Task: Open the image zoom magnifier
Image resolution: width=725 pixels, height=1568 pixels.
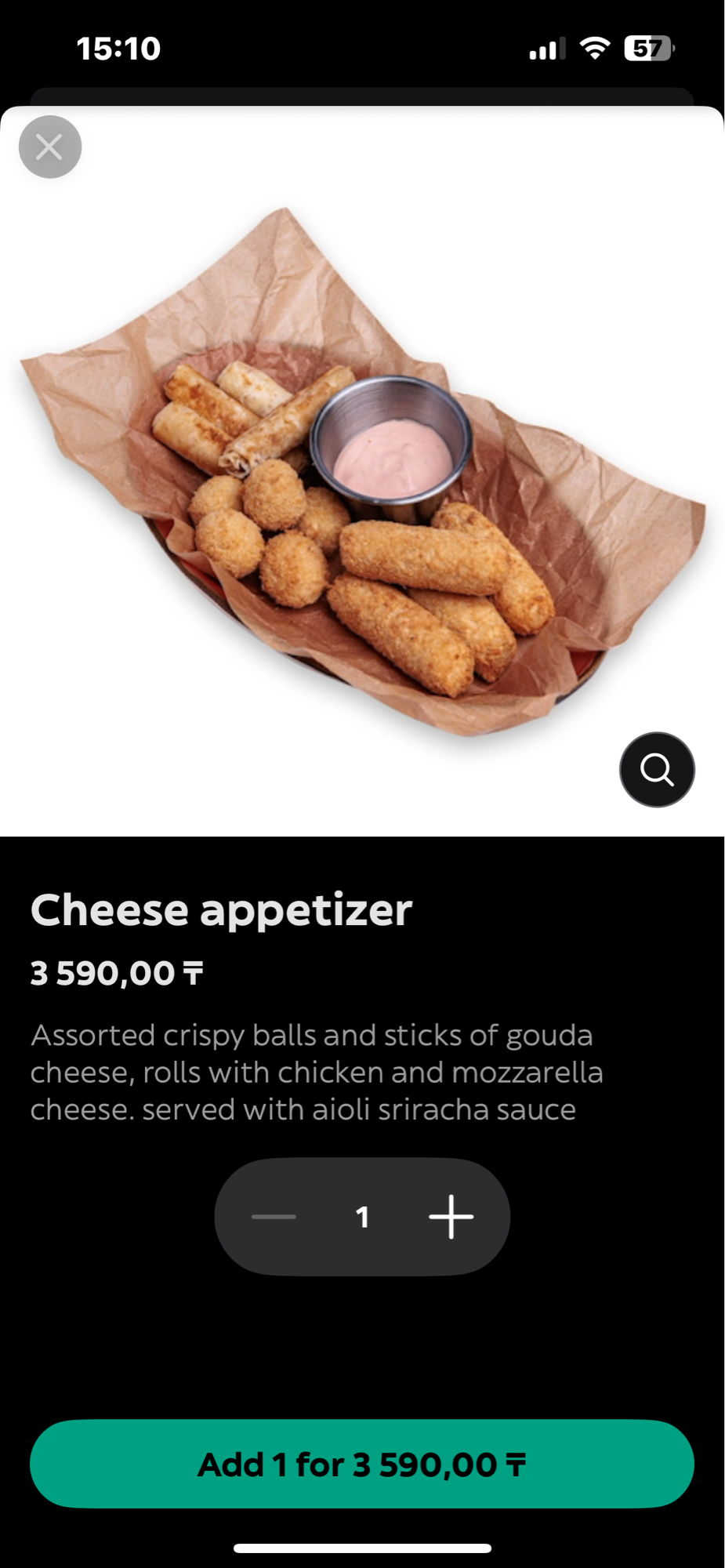Action: coord(657,770)
